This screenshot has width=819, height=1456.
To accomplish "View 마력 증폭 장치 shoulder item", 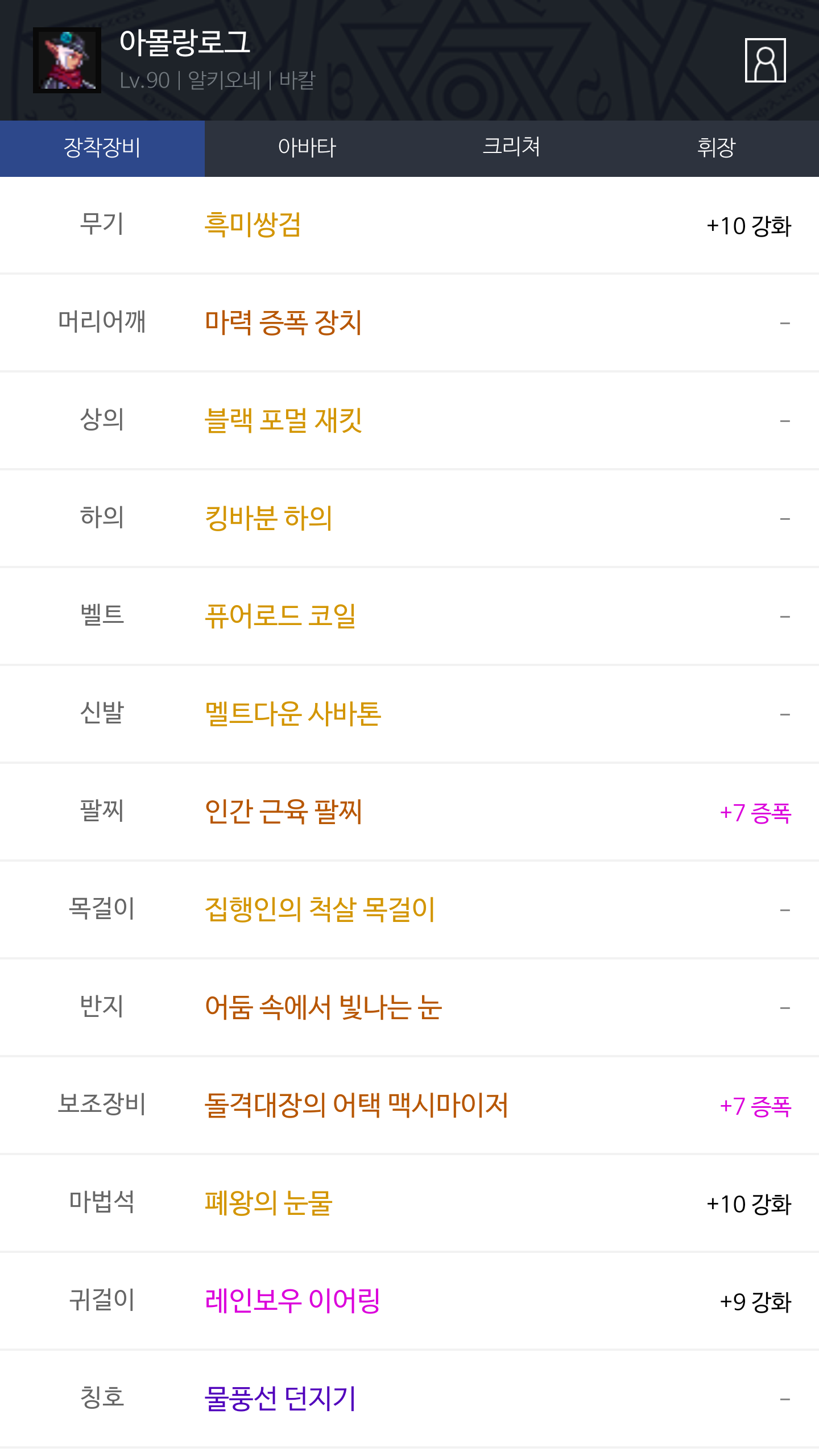I will coord(409,323).
